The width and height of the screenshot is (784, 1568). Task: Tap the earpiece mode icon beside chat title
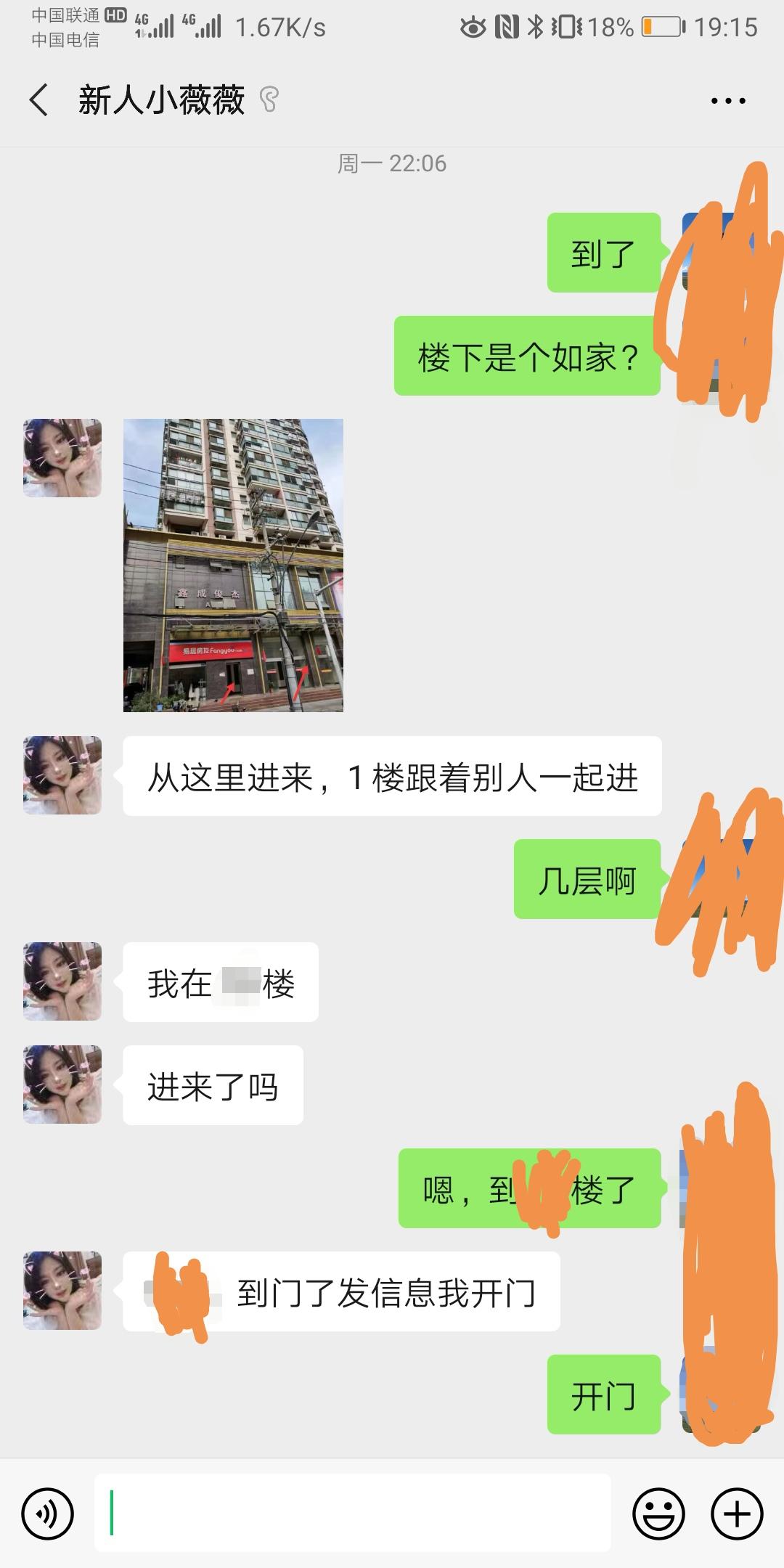pos(270,102)
